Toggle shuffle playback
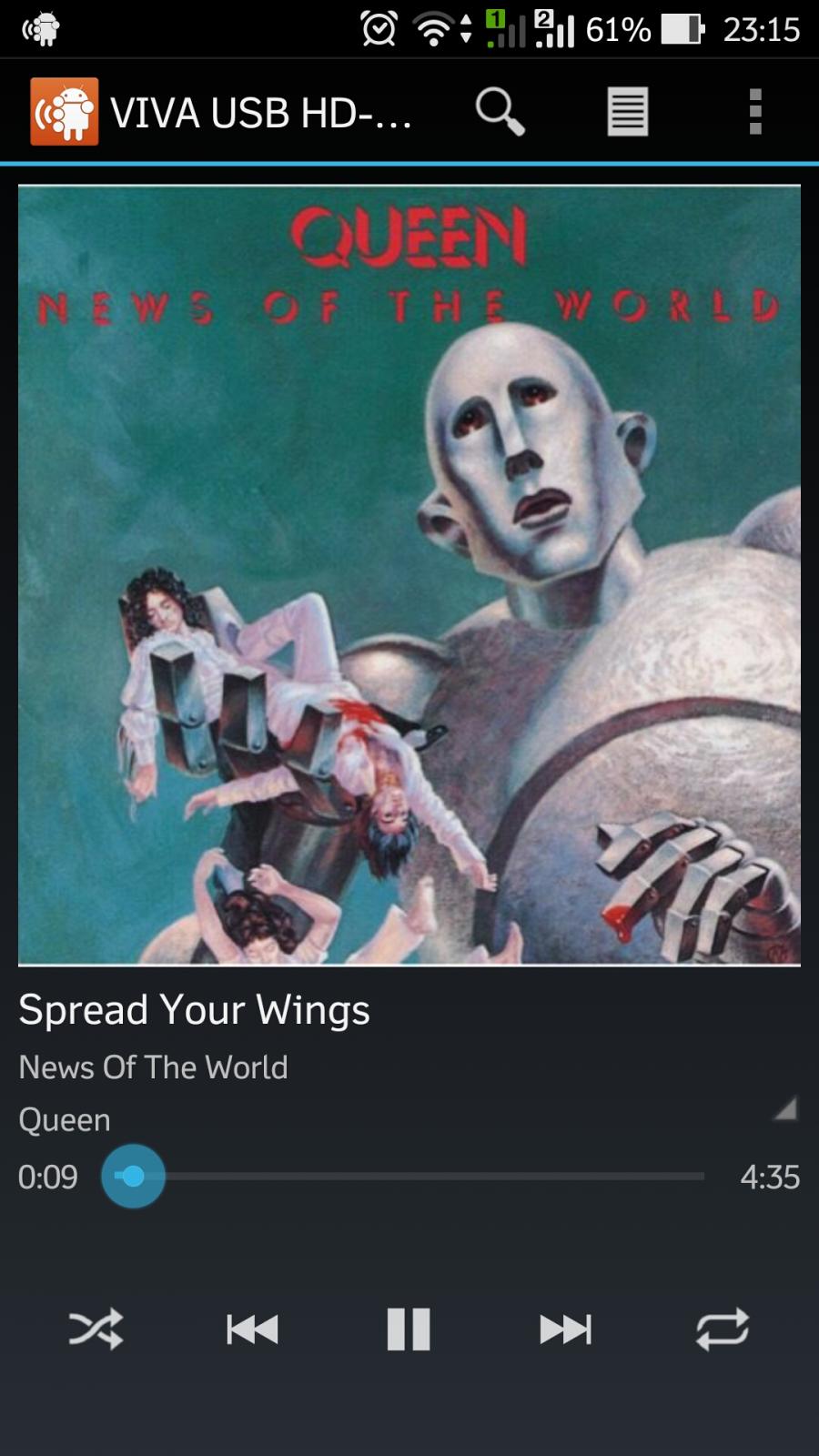This screenshot has width=819, height=1456. tap(96, 1330)
